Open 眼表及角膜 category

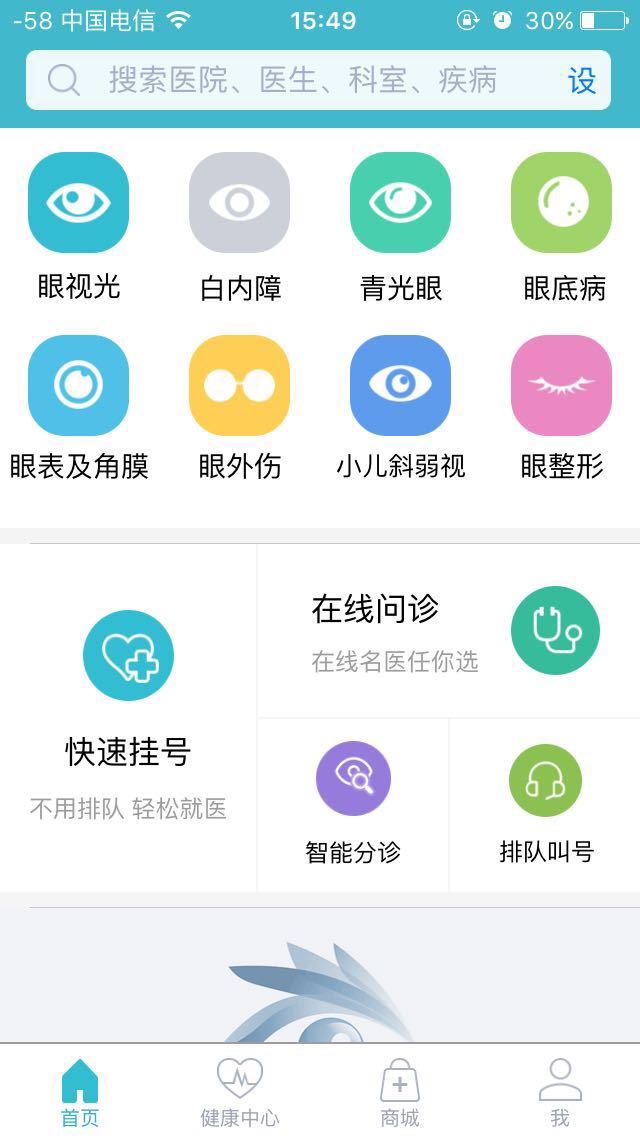pyautogui.click(x=79, y=386)
